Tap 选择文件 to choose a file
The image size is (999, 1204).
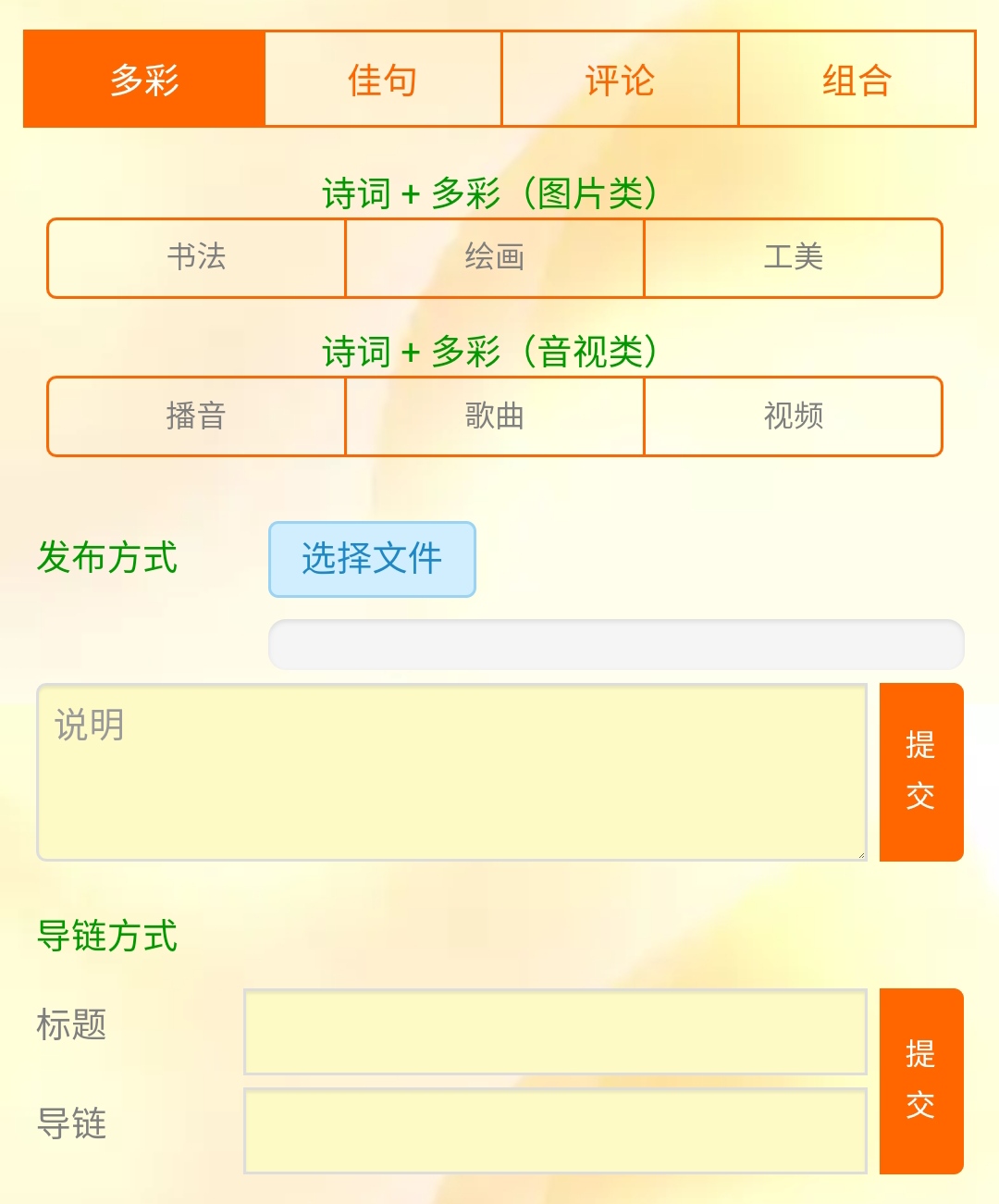[x=372, y=559]
